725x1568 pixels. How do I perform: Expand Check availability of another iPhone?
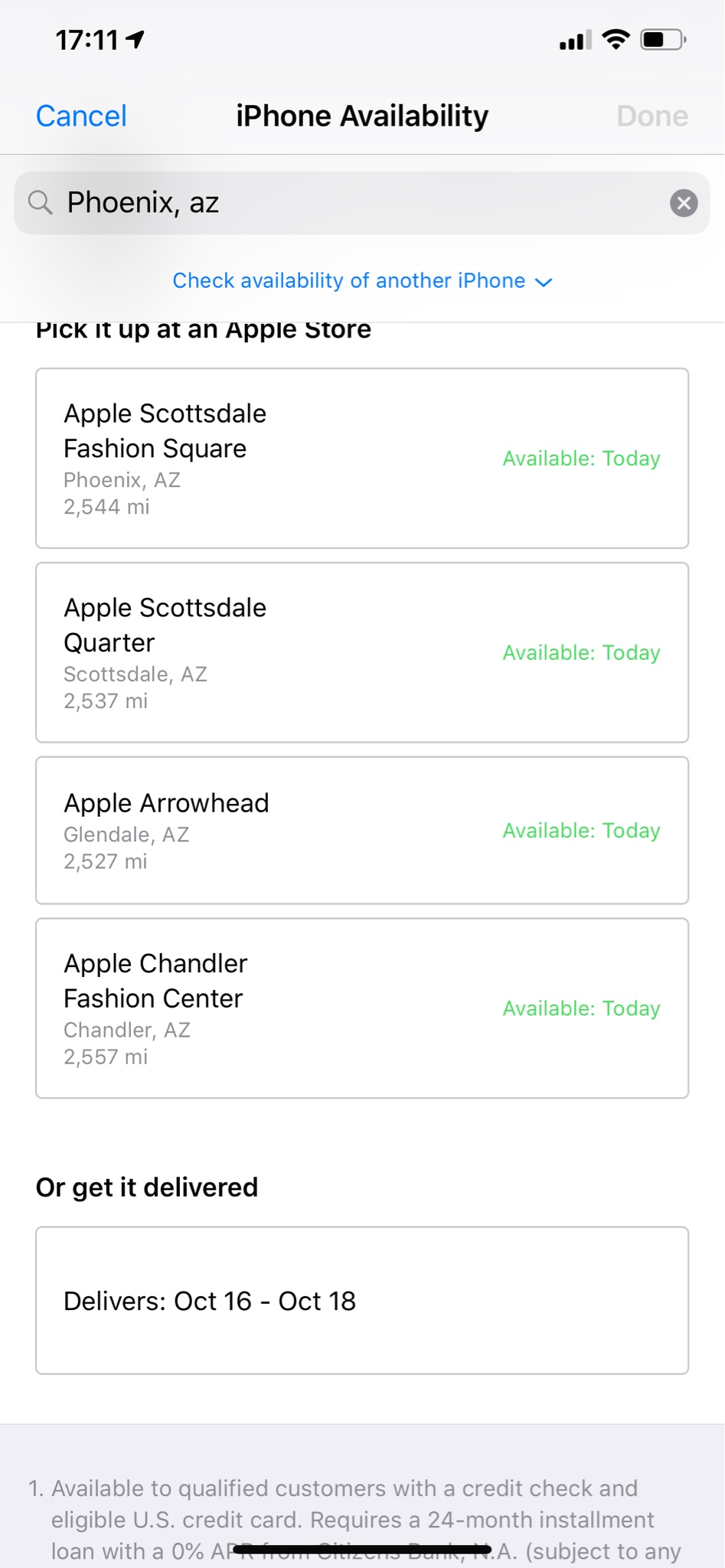(361, 281)
